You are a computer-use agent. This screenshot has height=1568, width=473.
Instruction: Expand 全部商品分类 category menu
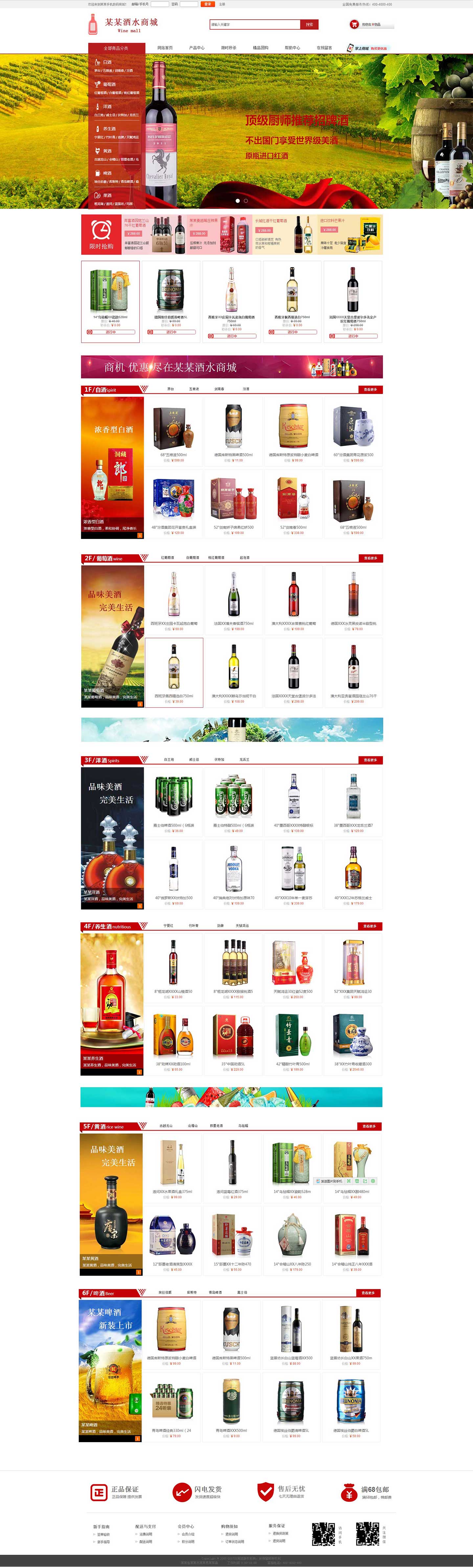pyautogui.click(x=116, y=48)
